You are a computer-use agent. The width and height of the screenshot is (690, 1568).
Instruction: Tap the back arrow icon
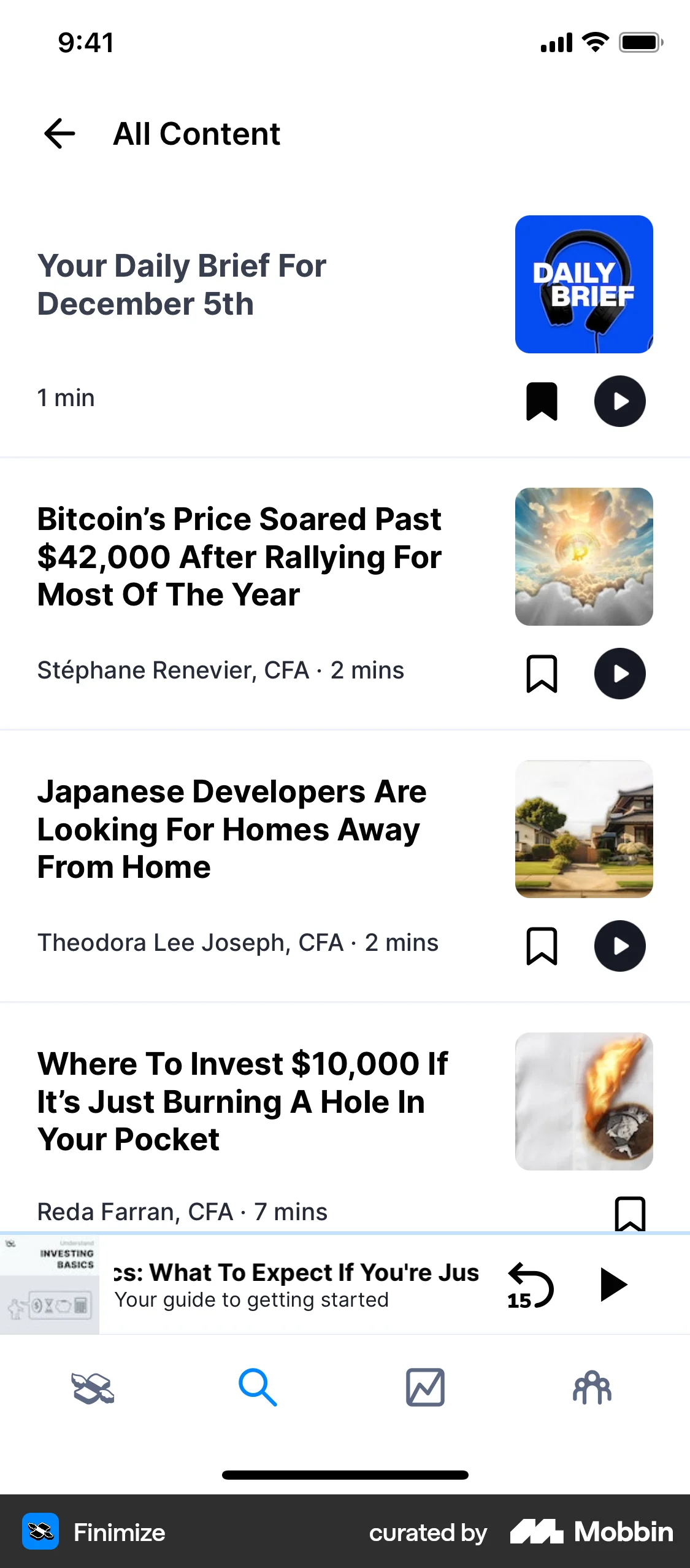tap(59, 134)
